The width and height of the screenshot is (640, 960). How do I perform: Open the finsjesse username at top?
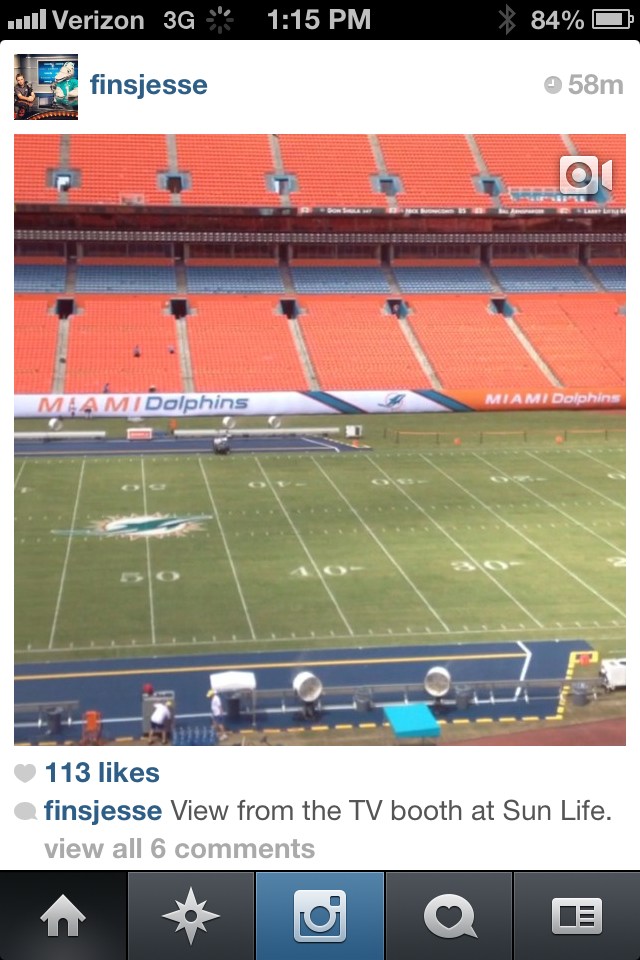[148, 85]
